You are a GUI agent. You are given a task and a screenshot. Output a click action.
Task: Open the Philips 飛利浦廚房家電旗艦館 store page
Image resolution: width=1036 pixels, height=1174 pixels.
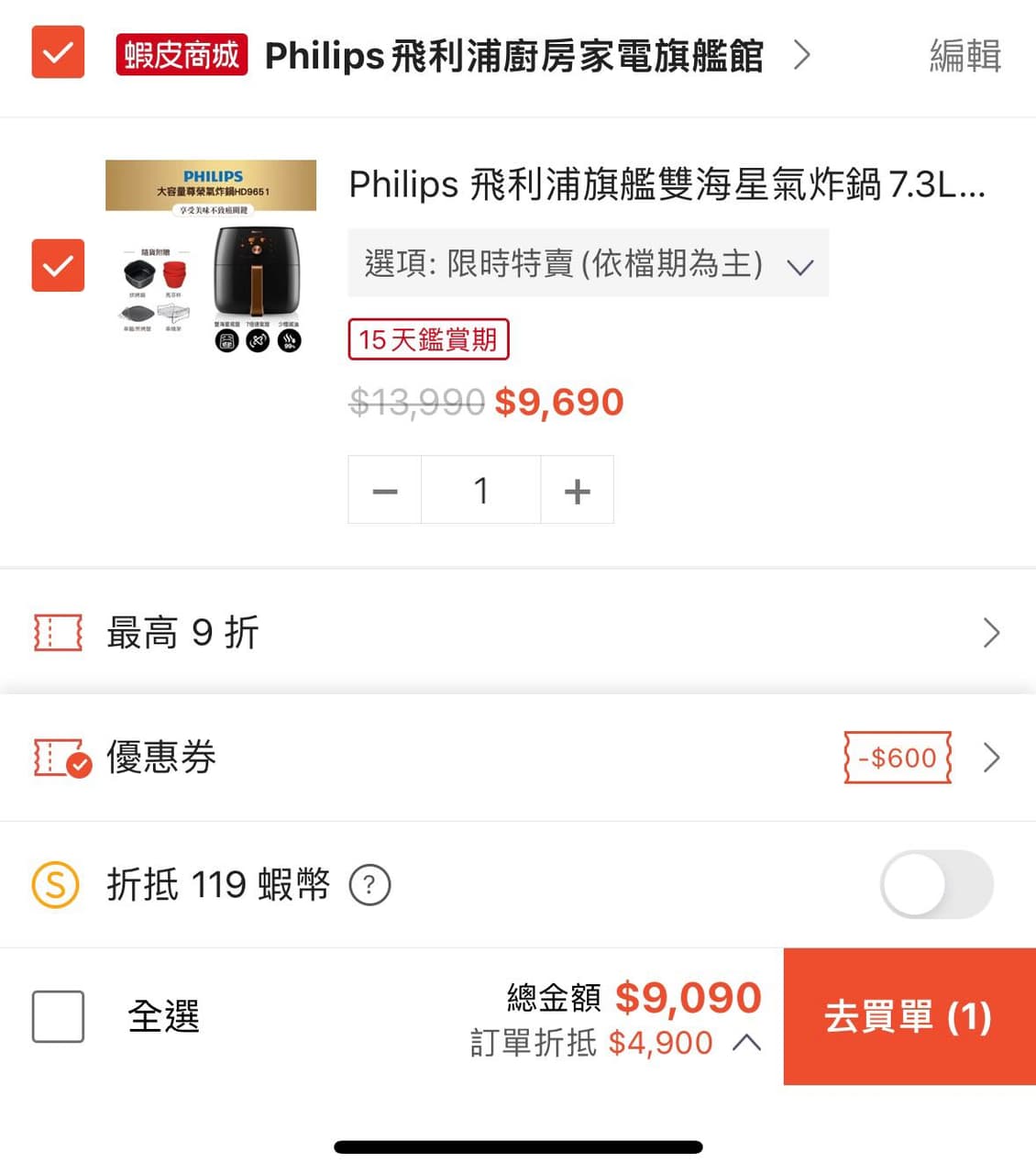513,55
